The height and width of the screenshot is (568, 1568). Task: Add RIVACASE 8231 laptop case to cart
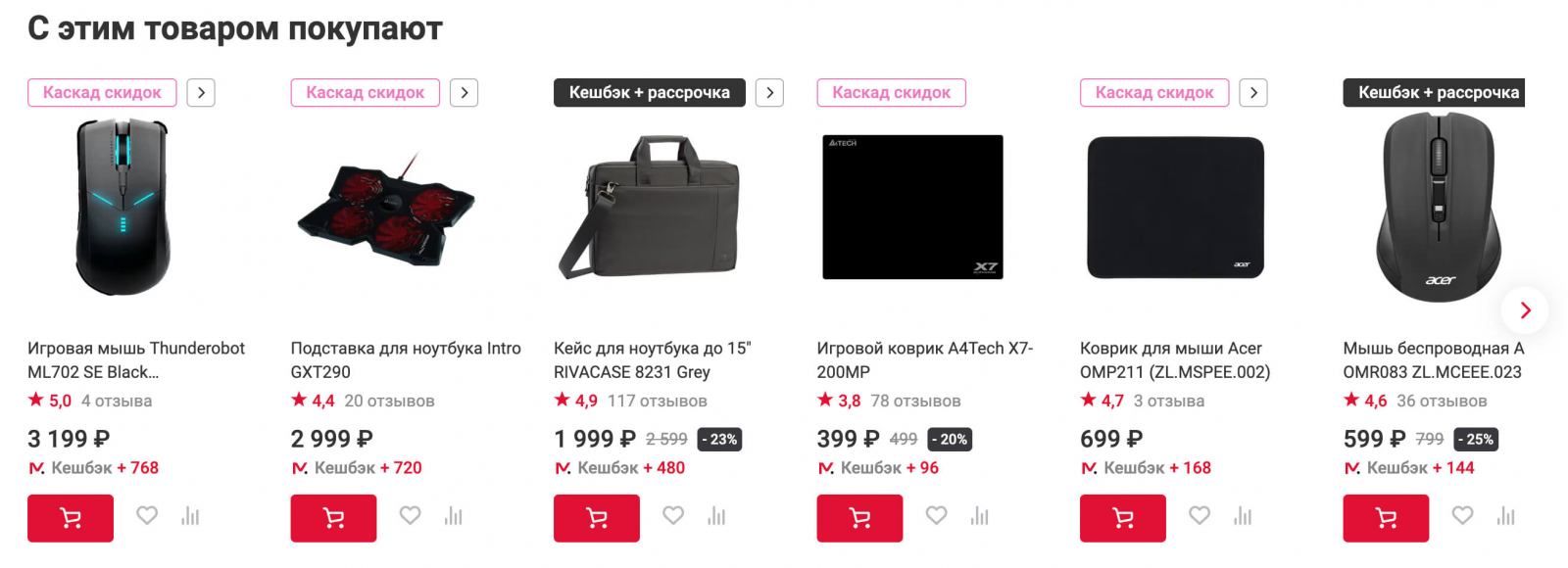click(x=596, y=518)
